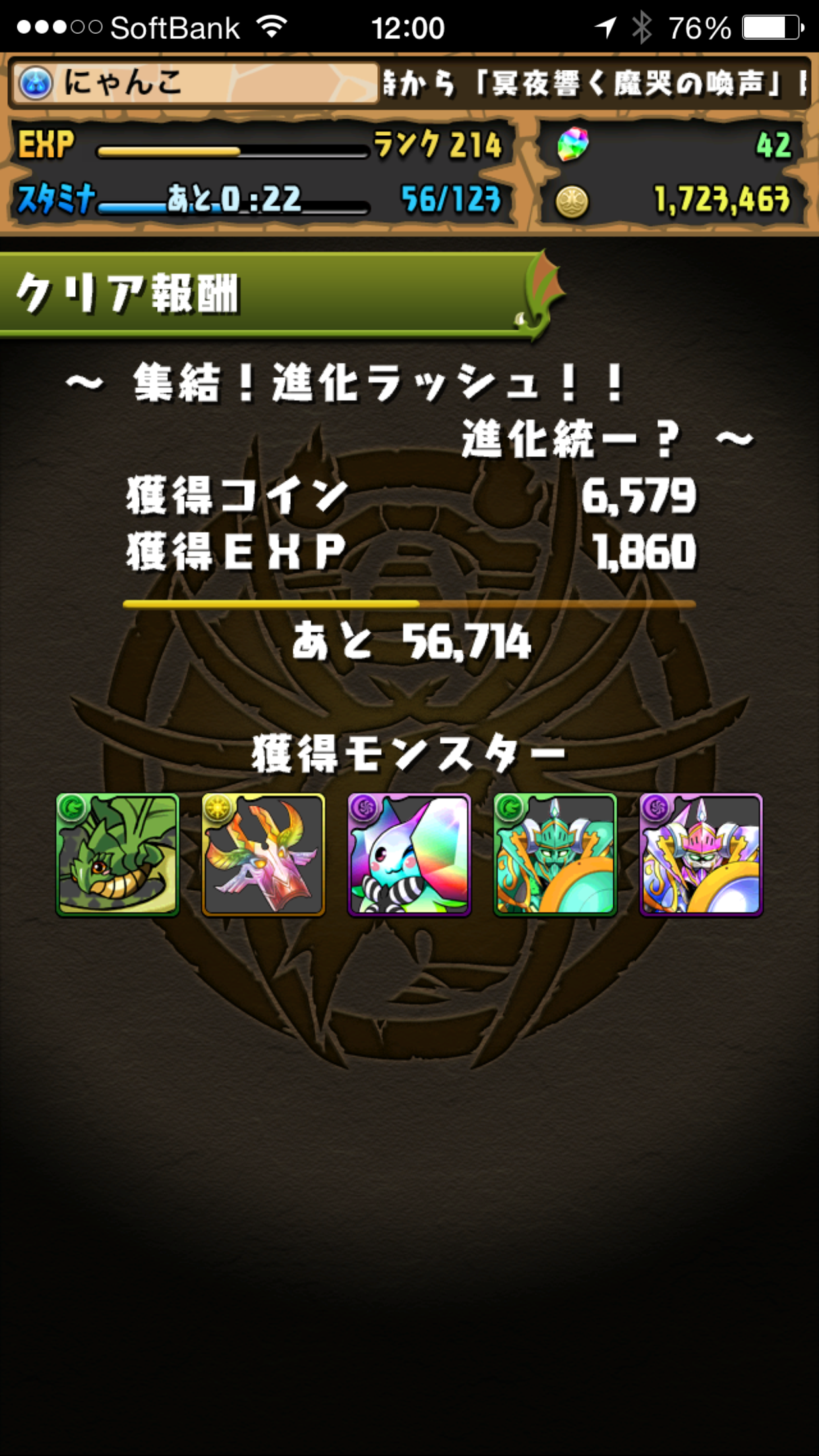View the green armored knight monster
The height and width of the screenshot is (1456, 819).
[555, 855]
